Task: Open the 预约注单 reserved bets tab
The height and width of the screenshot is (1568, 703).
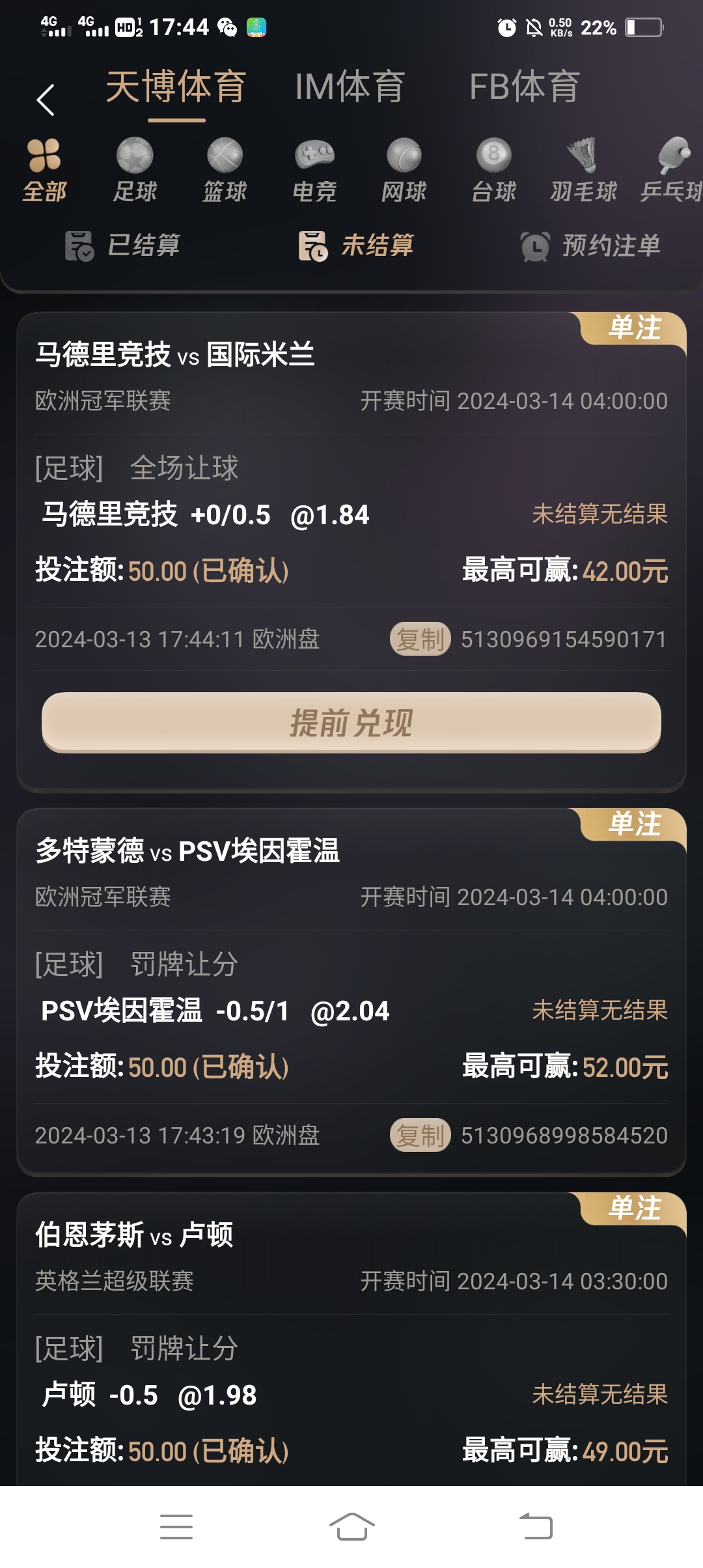Action: (x=590, y=245)
